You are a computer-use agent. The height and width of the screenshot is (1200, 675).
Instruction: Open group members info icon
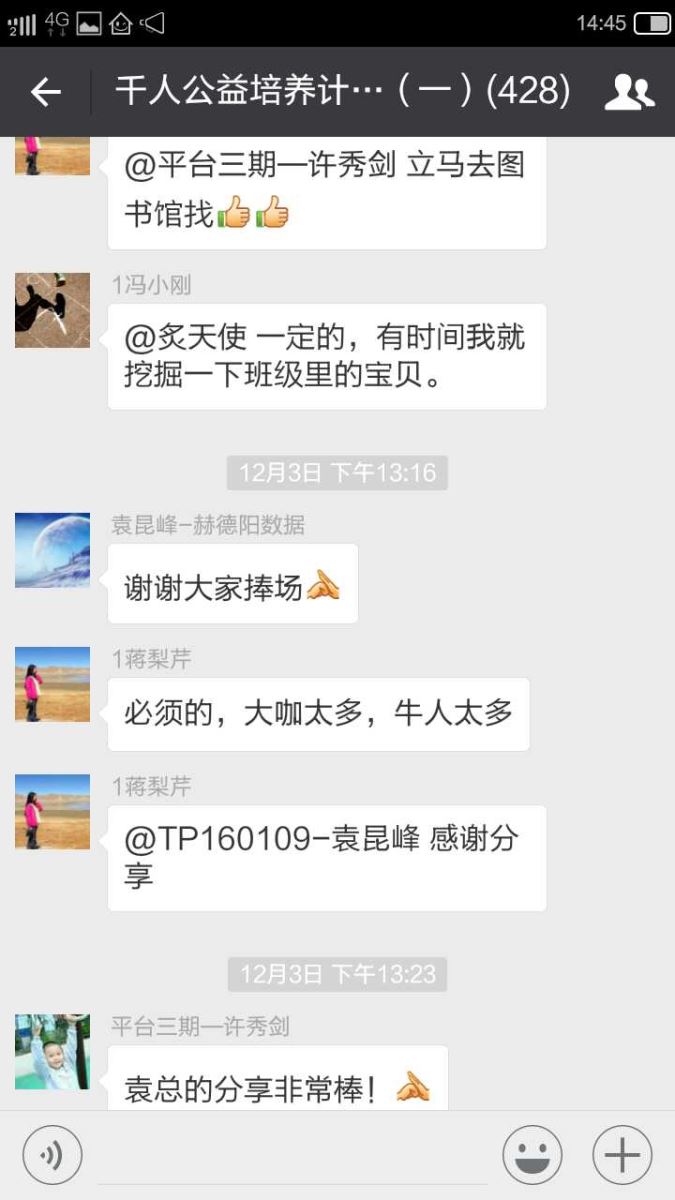pyautogui.click(x=629, y=92)
